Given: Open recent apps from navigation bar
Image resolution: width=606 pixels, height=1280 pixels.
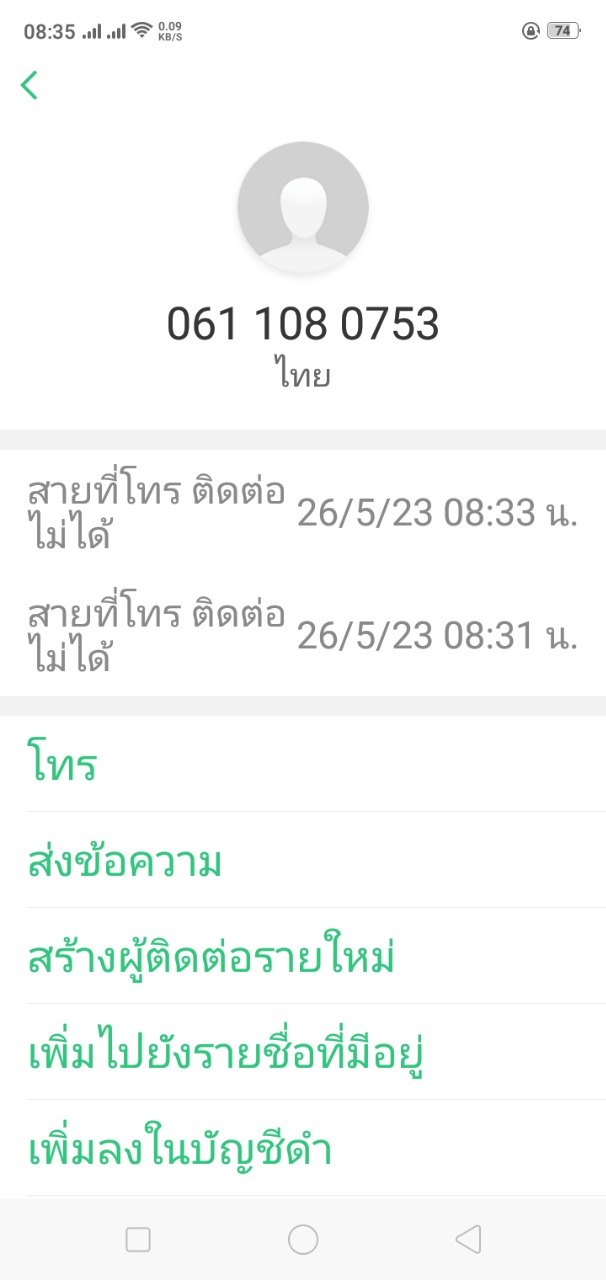Looking at the screenshot, I should tap(138, 1240).
